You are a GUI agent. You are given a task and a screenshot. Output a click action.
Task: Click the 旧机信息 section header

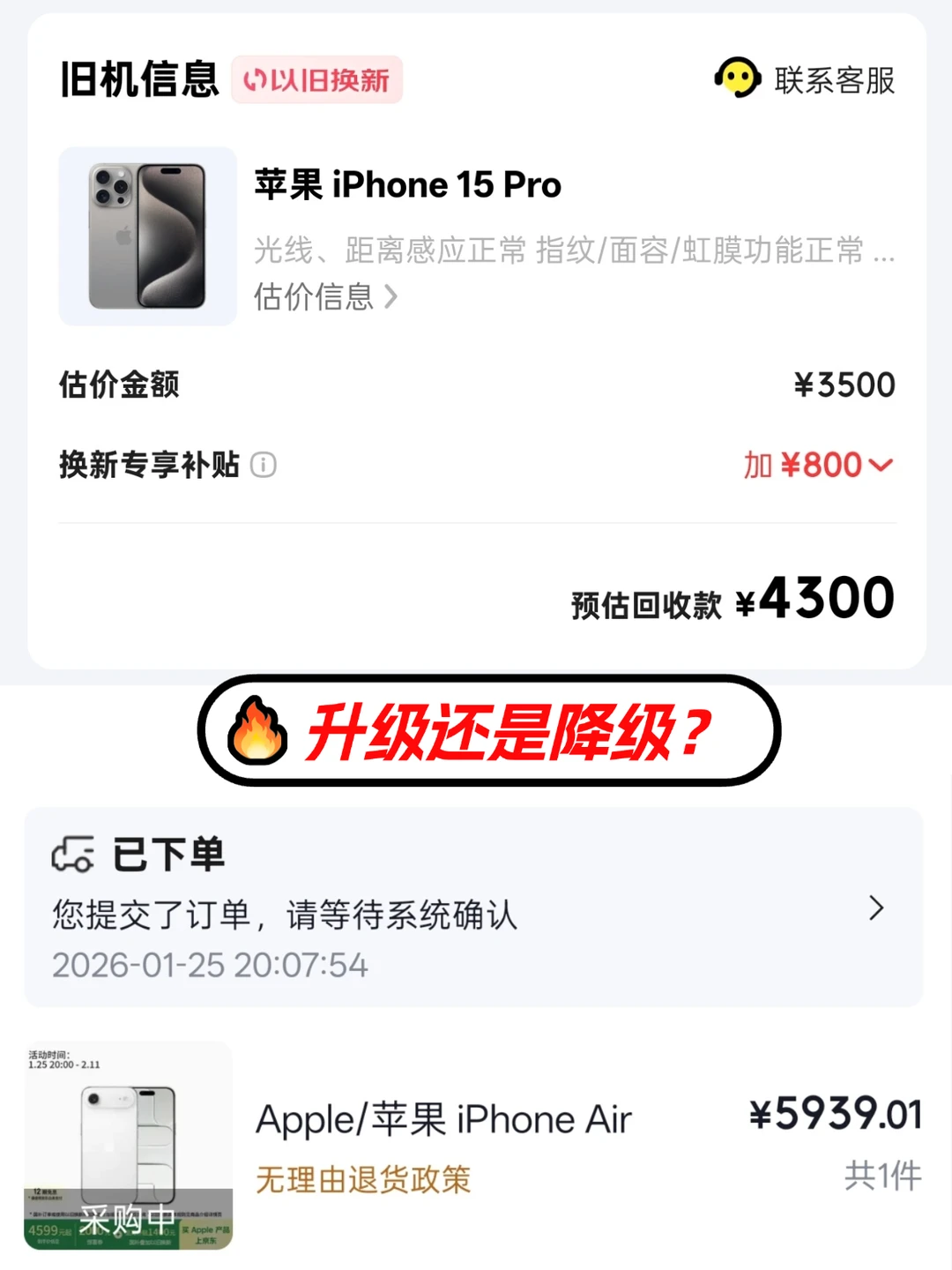[x=138, y=79]
